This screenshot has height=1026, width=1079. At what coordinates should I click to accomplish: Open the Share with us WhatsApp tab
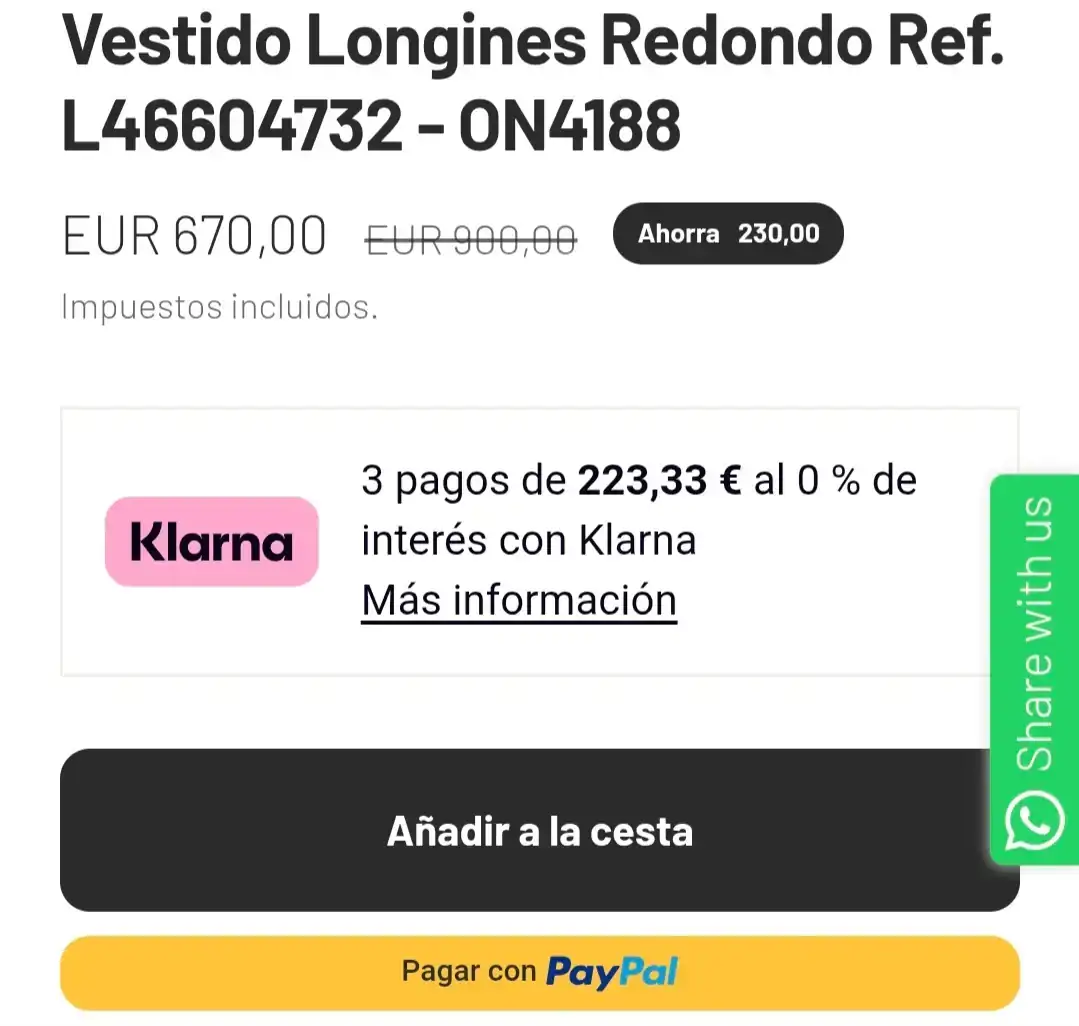(1034, 670)
